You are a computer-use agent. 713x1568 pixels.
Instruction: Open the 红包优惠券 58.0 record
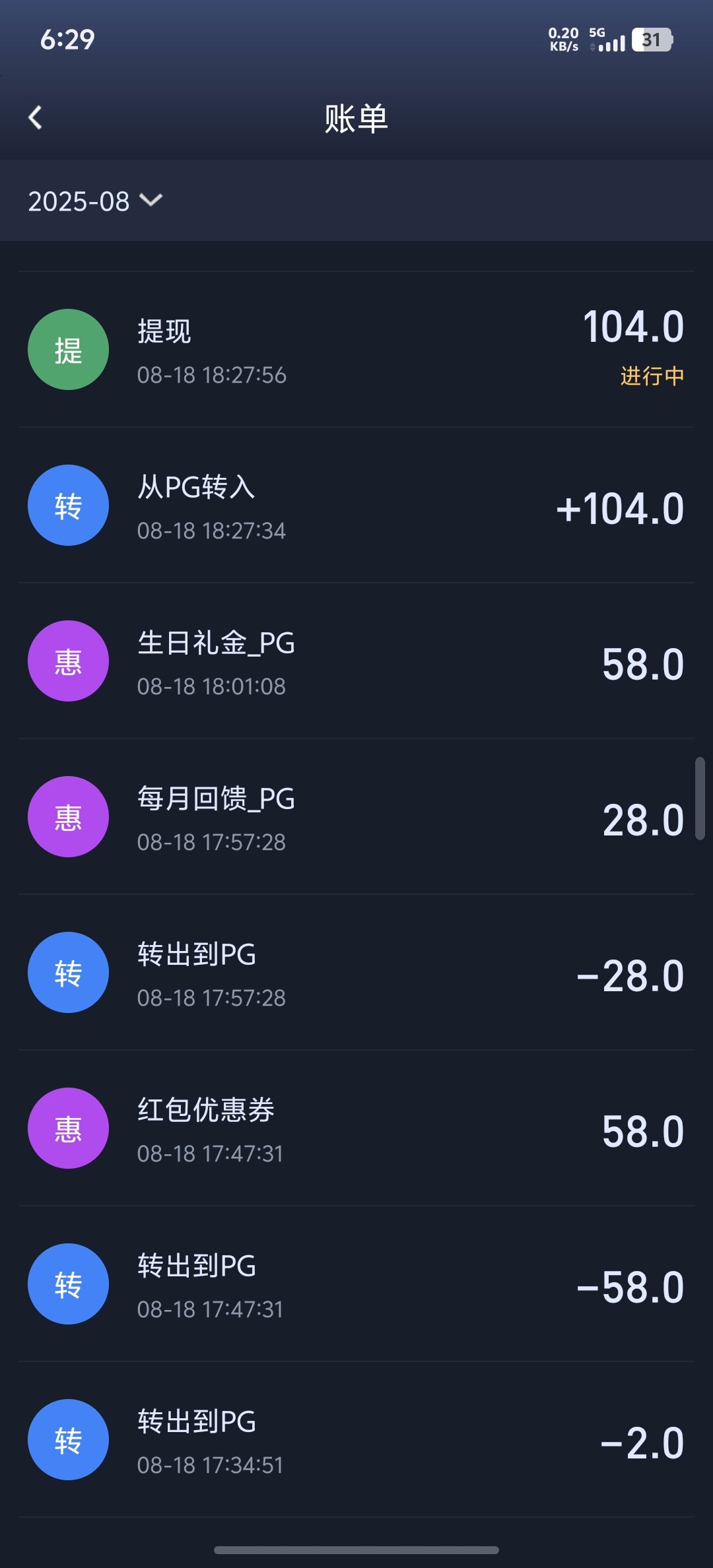(x=356, y=1128)
